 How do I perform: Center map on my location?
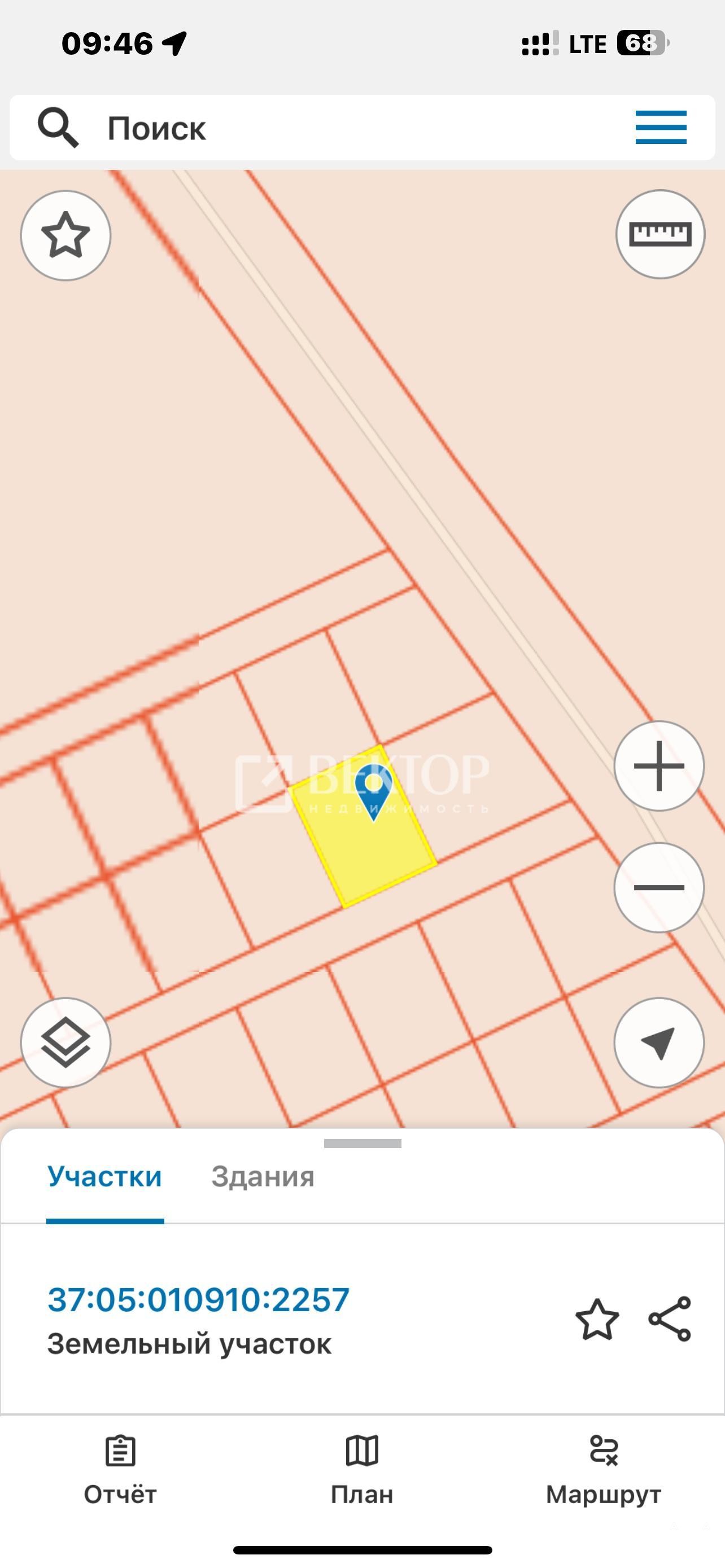pyautogui.click(x=658, y=1042)
